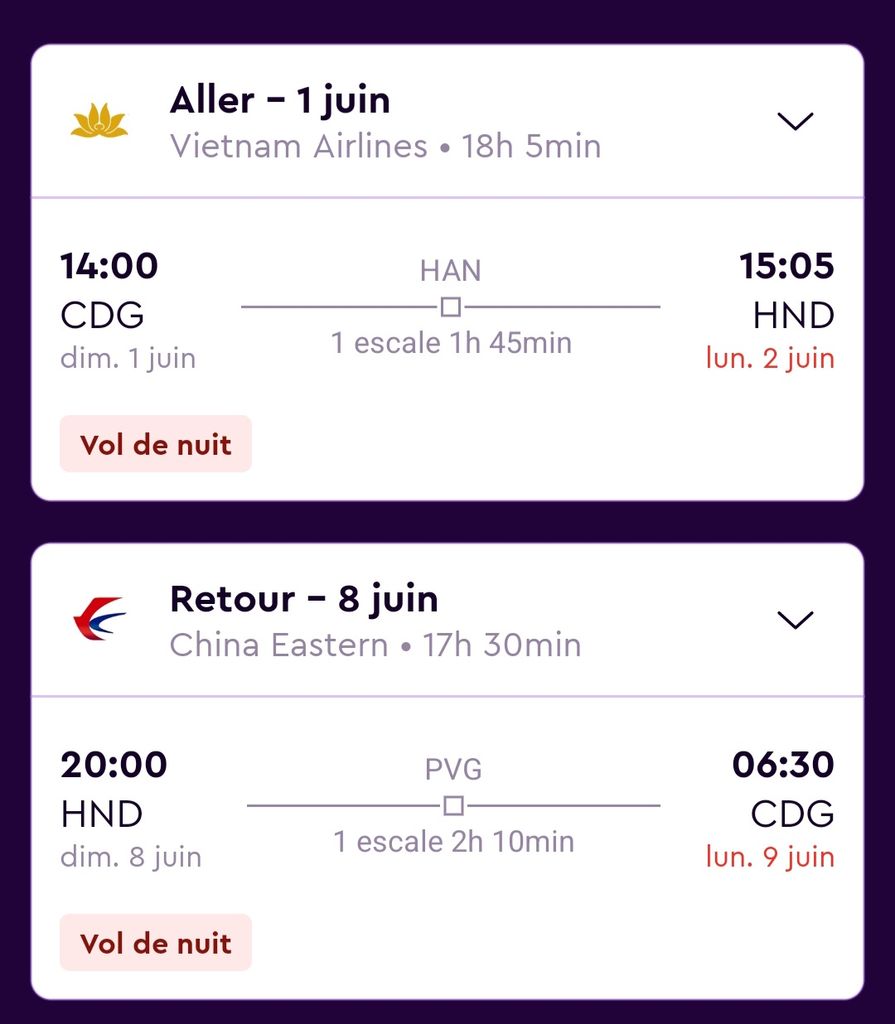The image size is (895, 1024).
Task: Expand the Retour 8 juin flight details
Action: pos(795,621)
